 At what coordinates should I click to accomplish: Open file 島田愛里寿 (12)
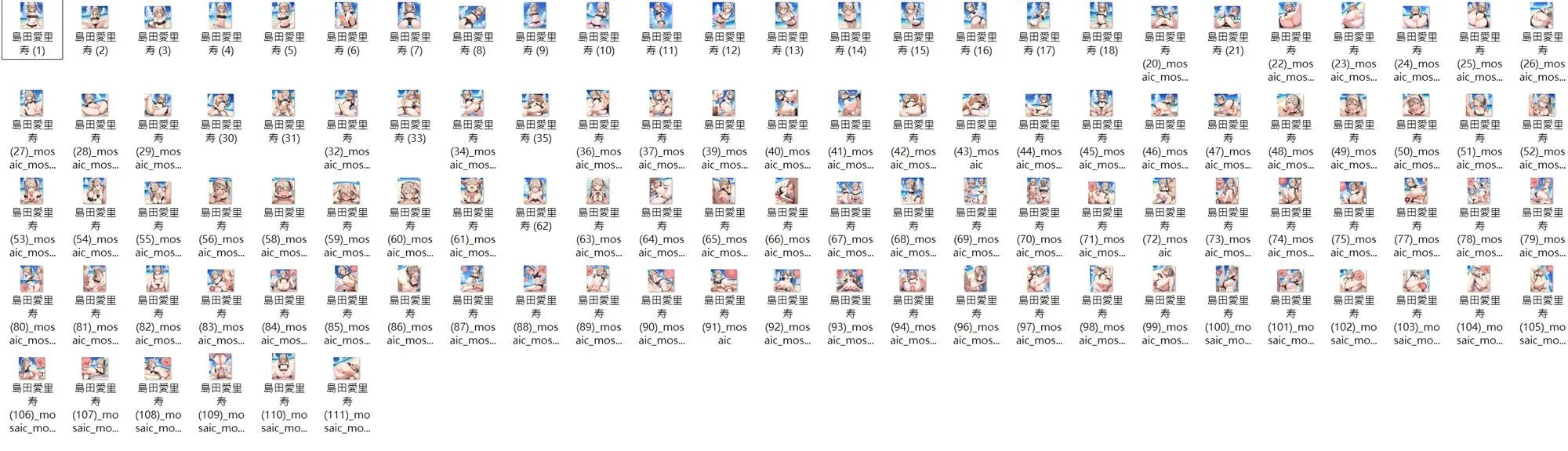click(724, 16)
